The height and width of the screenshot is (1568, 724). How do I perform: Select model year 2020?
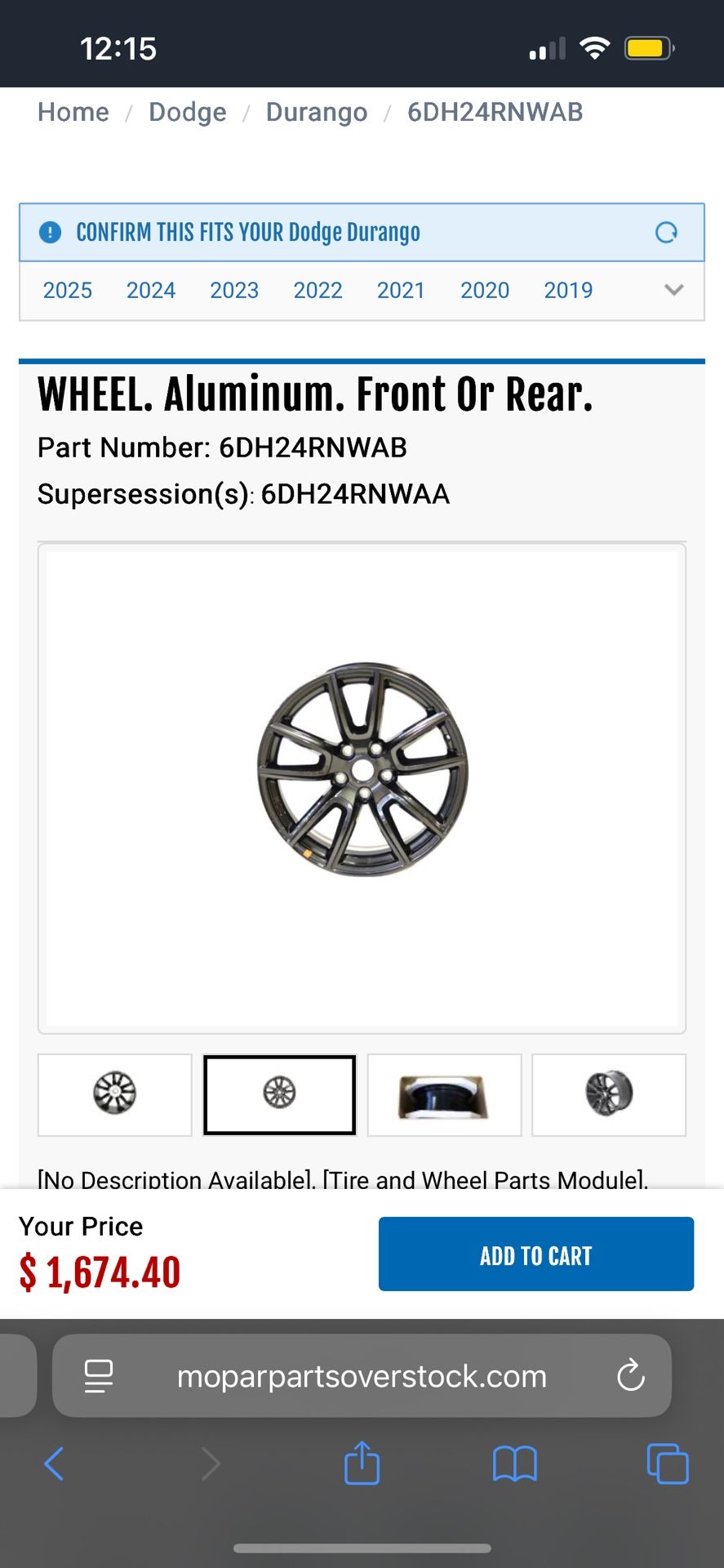485,290
